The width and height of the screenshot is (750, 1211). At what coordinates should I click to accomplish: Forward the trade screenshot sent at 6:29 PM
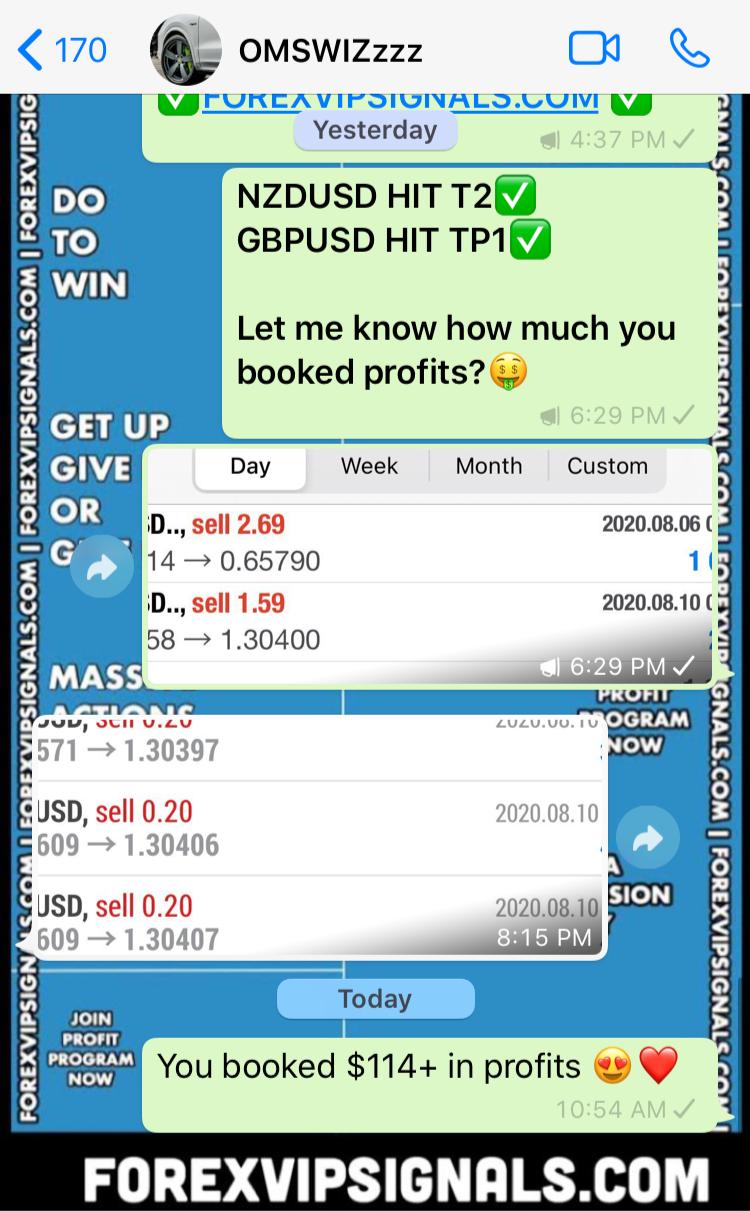click(102, 567)
